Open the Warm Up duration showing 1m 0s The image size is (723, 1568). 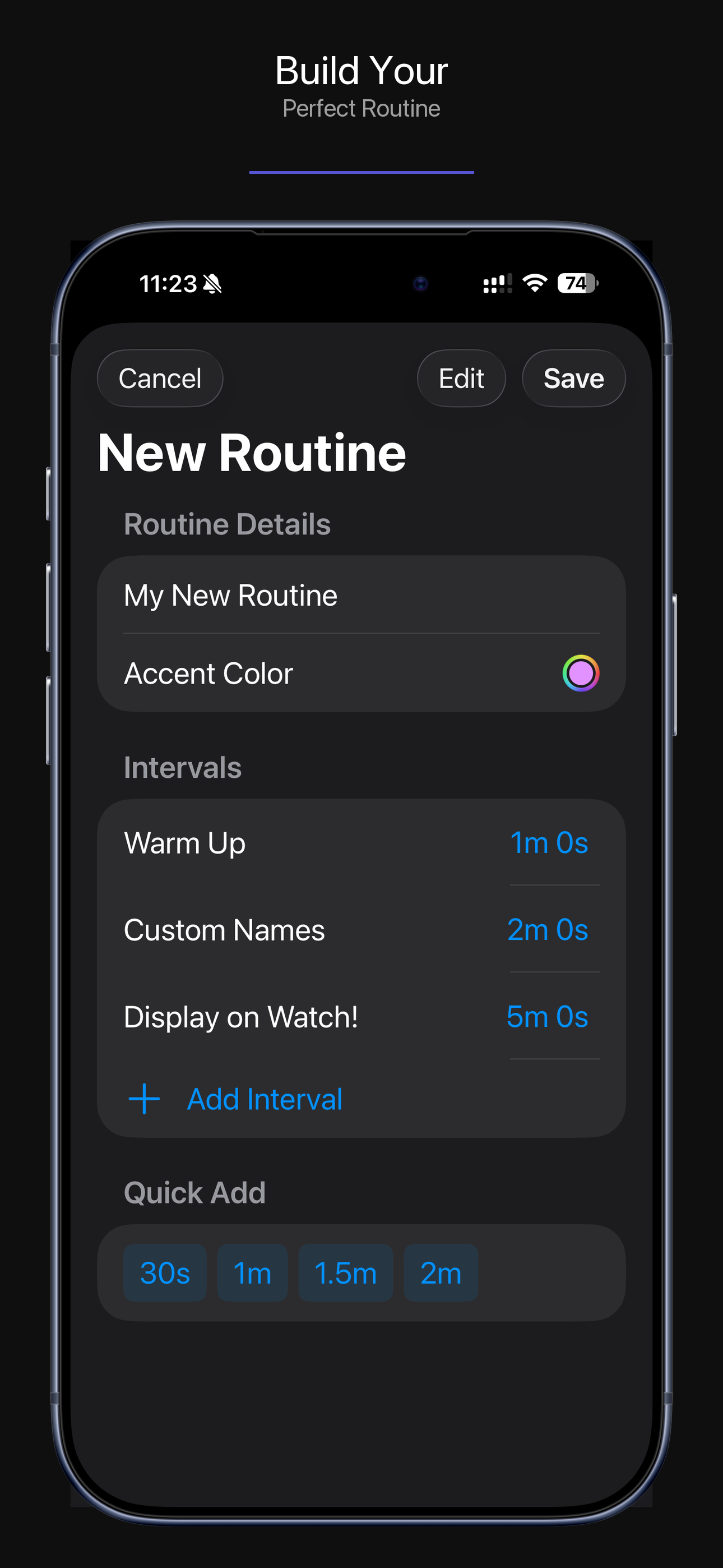[550, 842]
